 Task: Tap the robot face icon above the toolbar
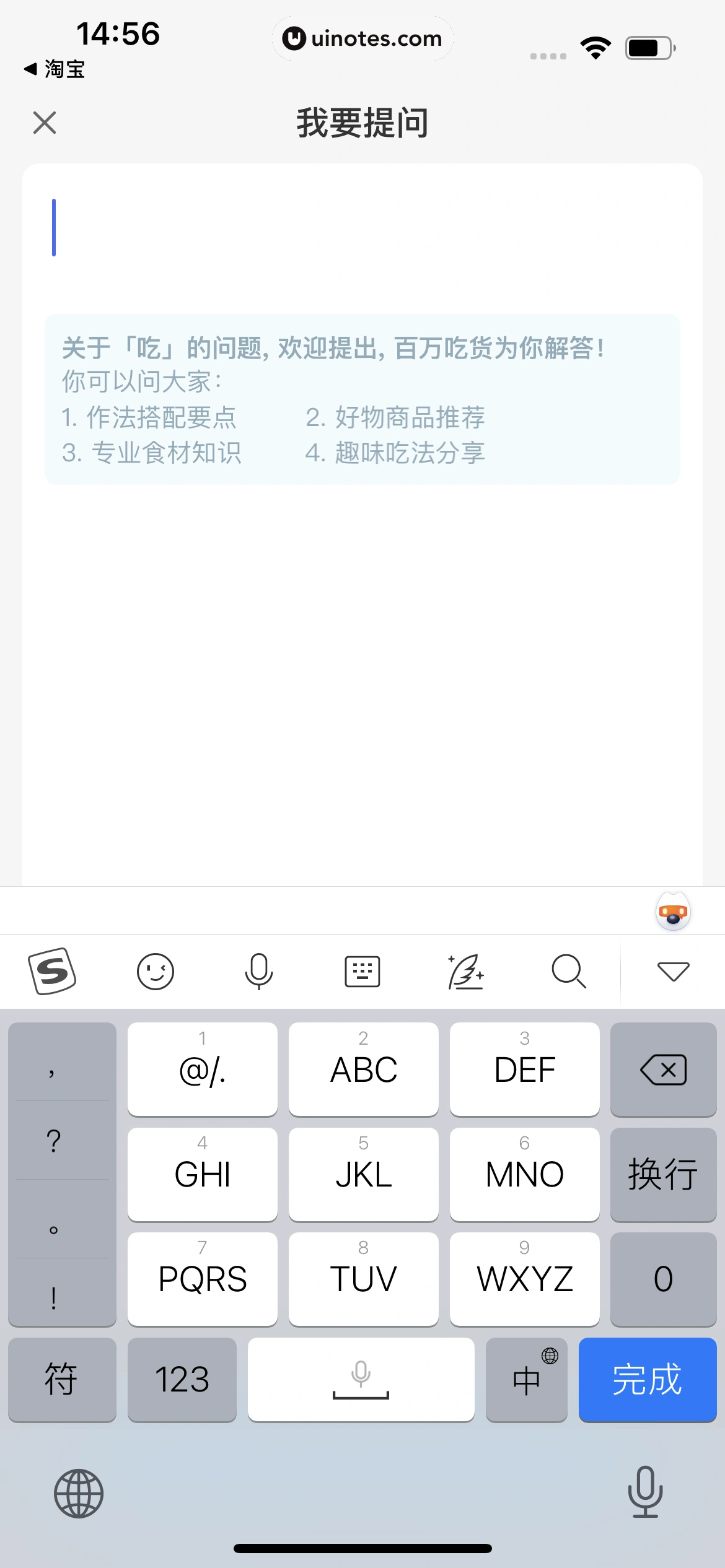click(x=673, y=911)
